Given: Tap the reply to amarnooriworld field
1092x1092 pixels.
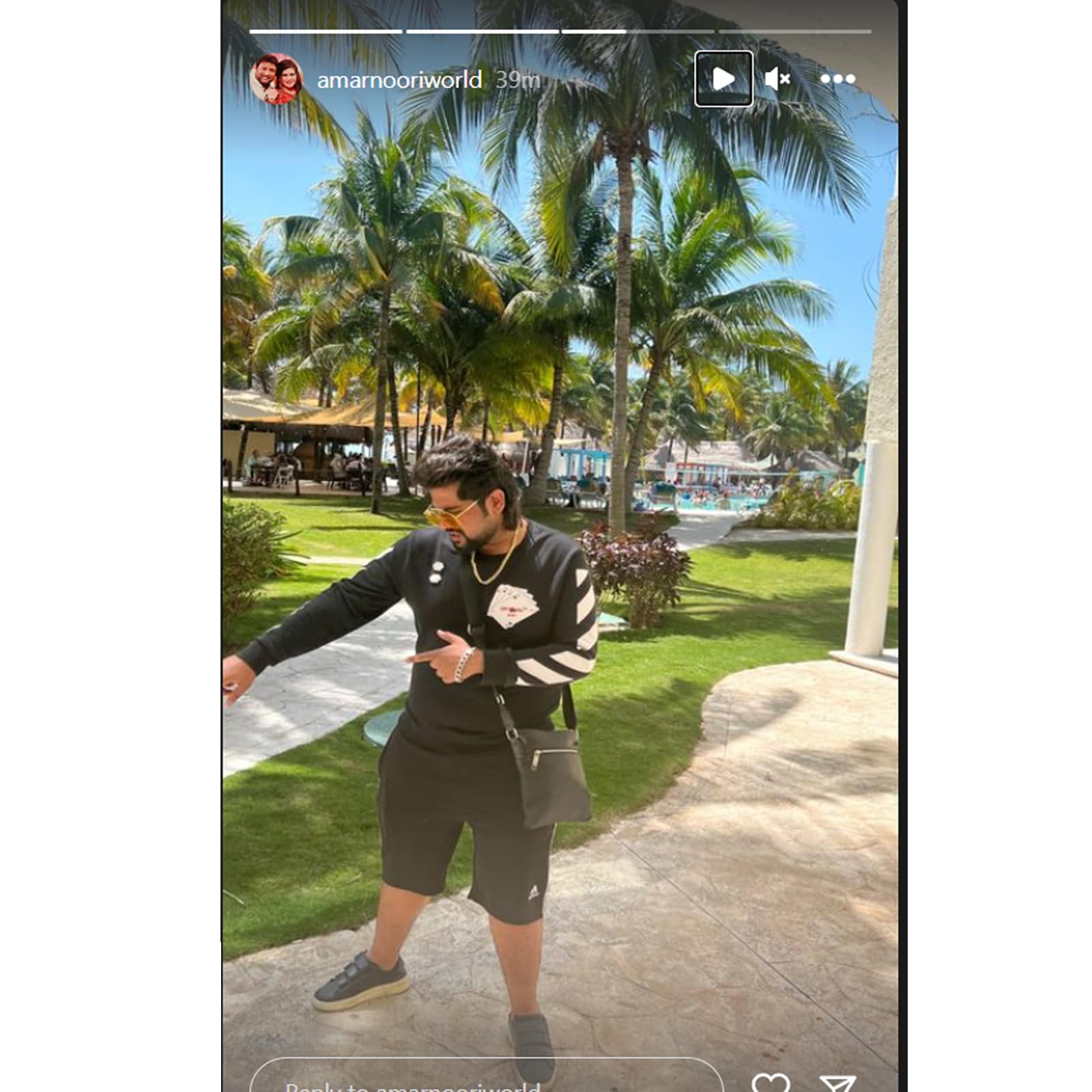Looking at the screenshot, I should pos(486,1078).
